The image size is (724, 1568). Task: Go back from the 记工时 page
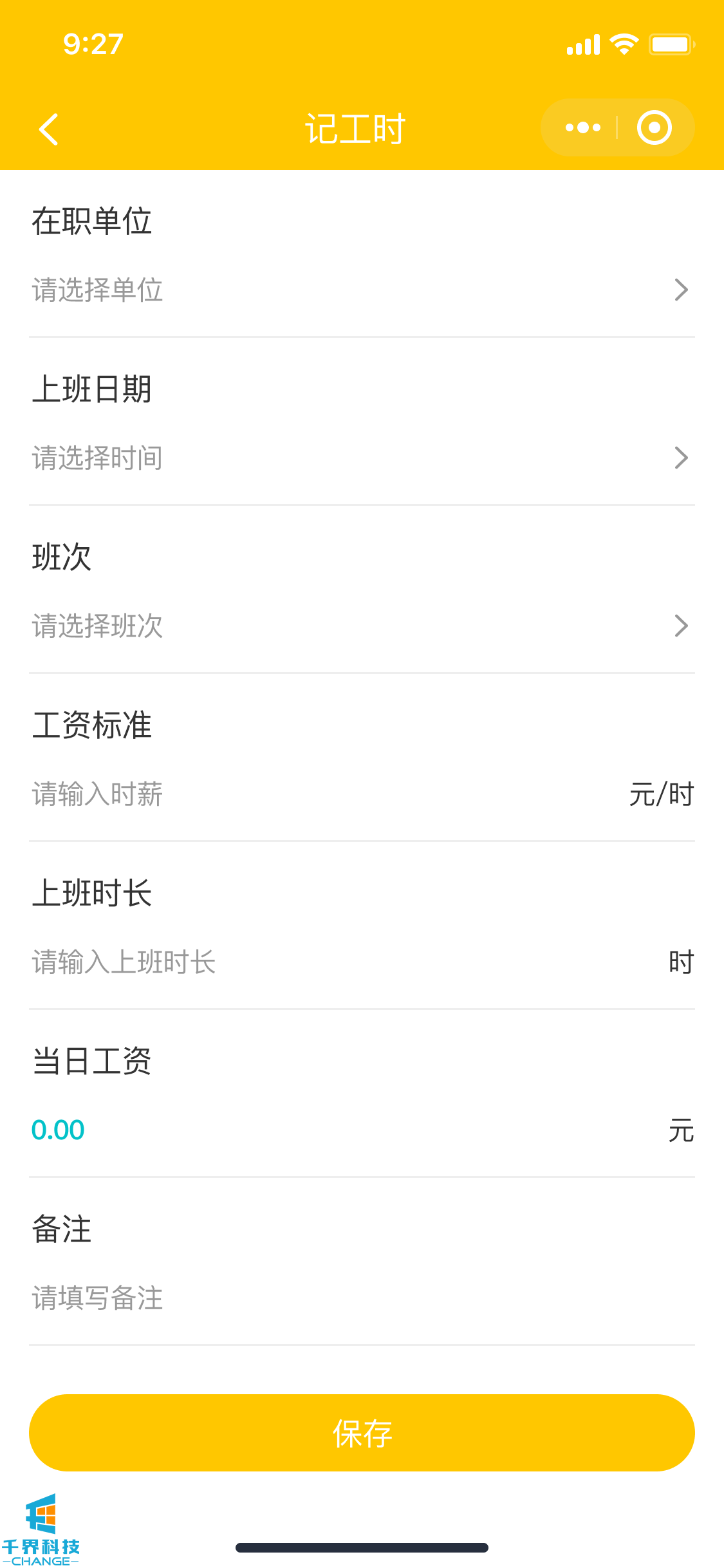pos(49,129)
